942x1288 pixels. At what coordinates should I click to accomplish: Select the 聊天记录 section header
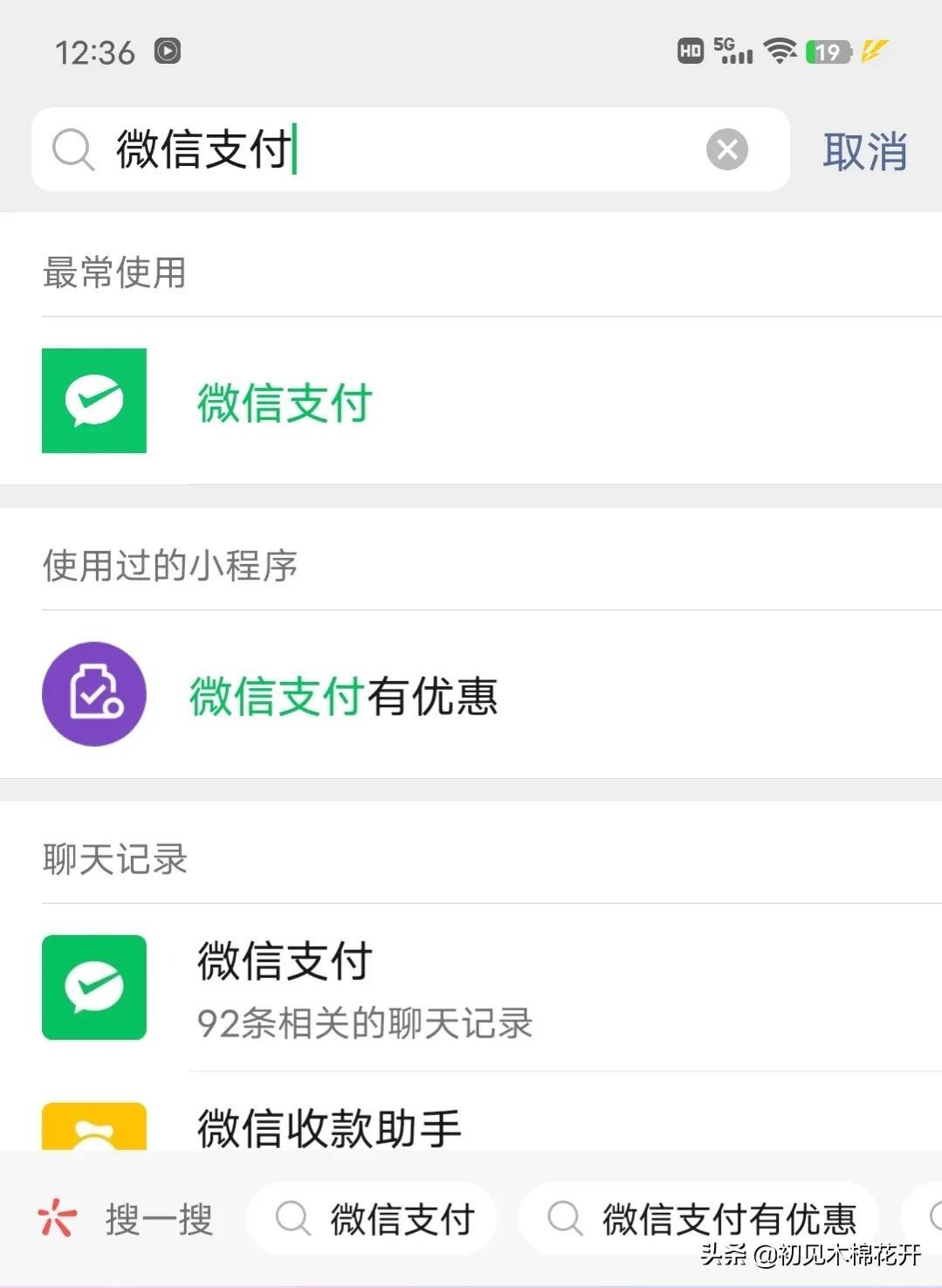tap(114, 859)
